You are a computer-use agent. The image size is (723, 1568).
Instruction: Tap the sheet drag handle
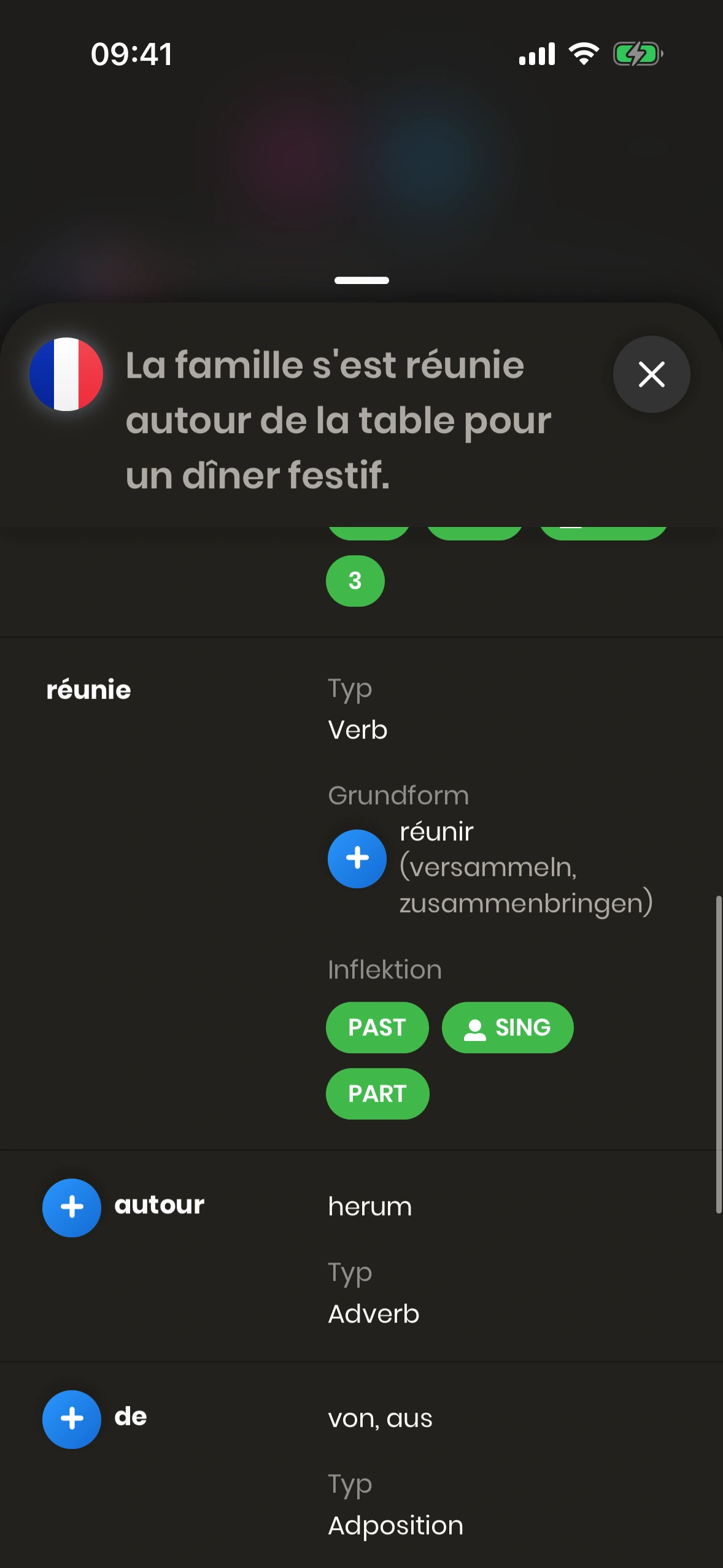pyautogui.click(x=361, y=280)
